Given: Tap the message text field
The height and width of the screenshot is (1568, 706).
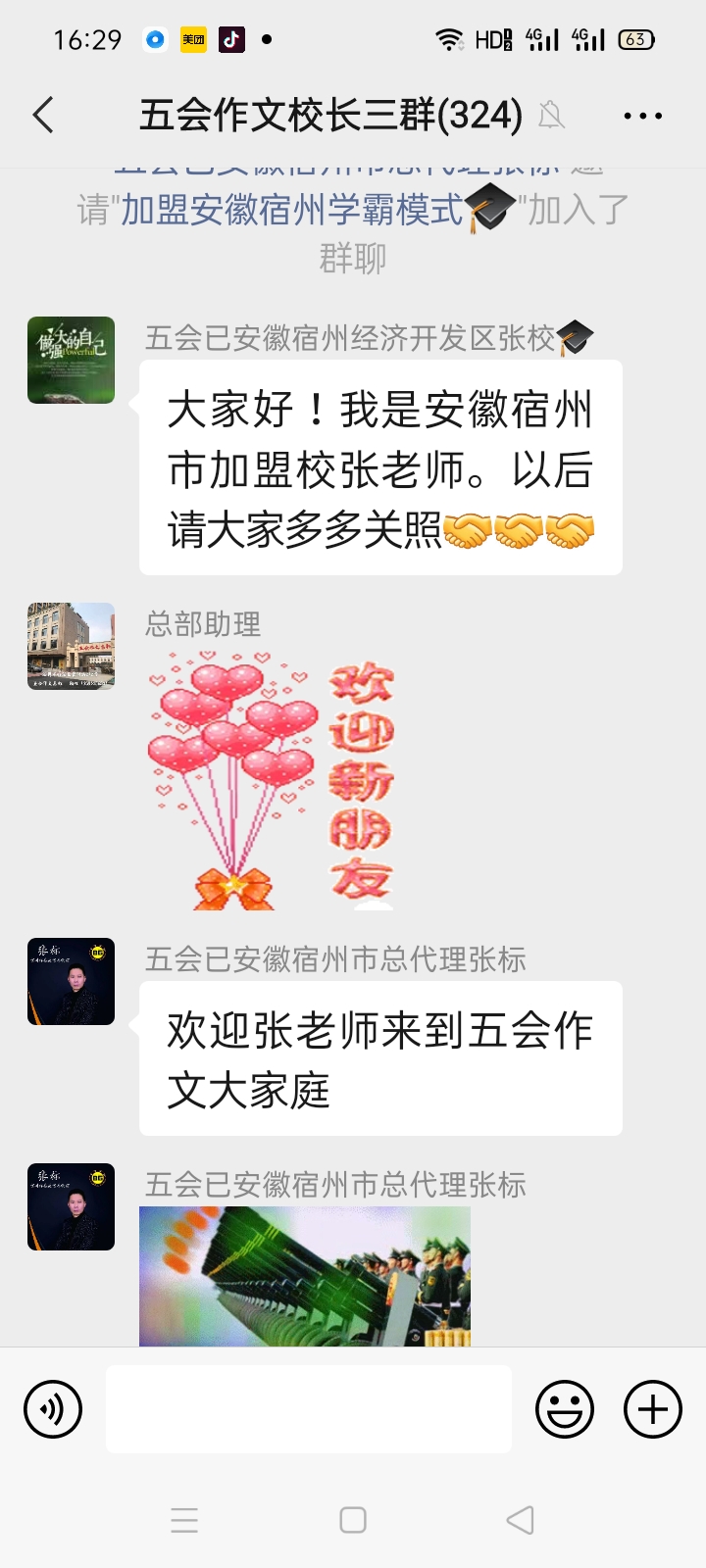Looking at the screenshot, I should tap(308, 1409).
